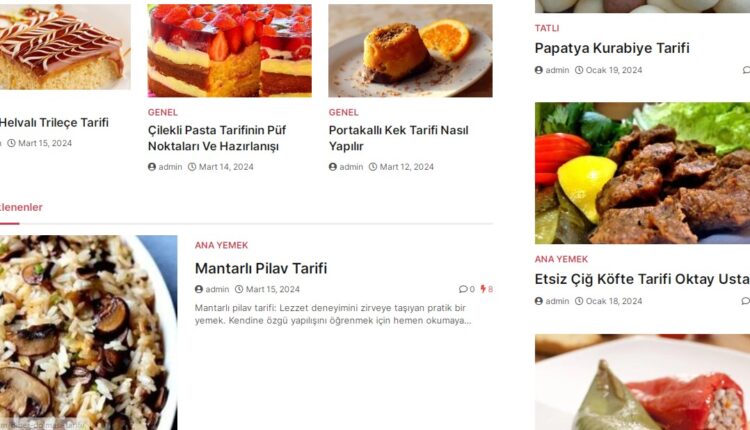Select the TATLI category label
This screenshot has height=430, width=750.
[547, 28]
